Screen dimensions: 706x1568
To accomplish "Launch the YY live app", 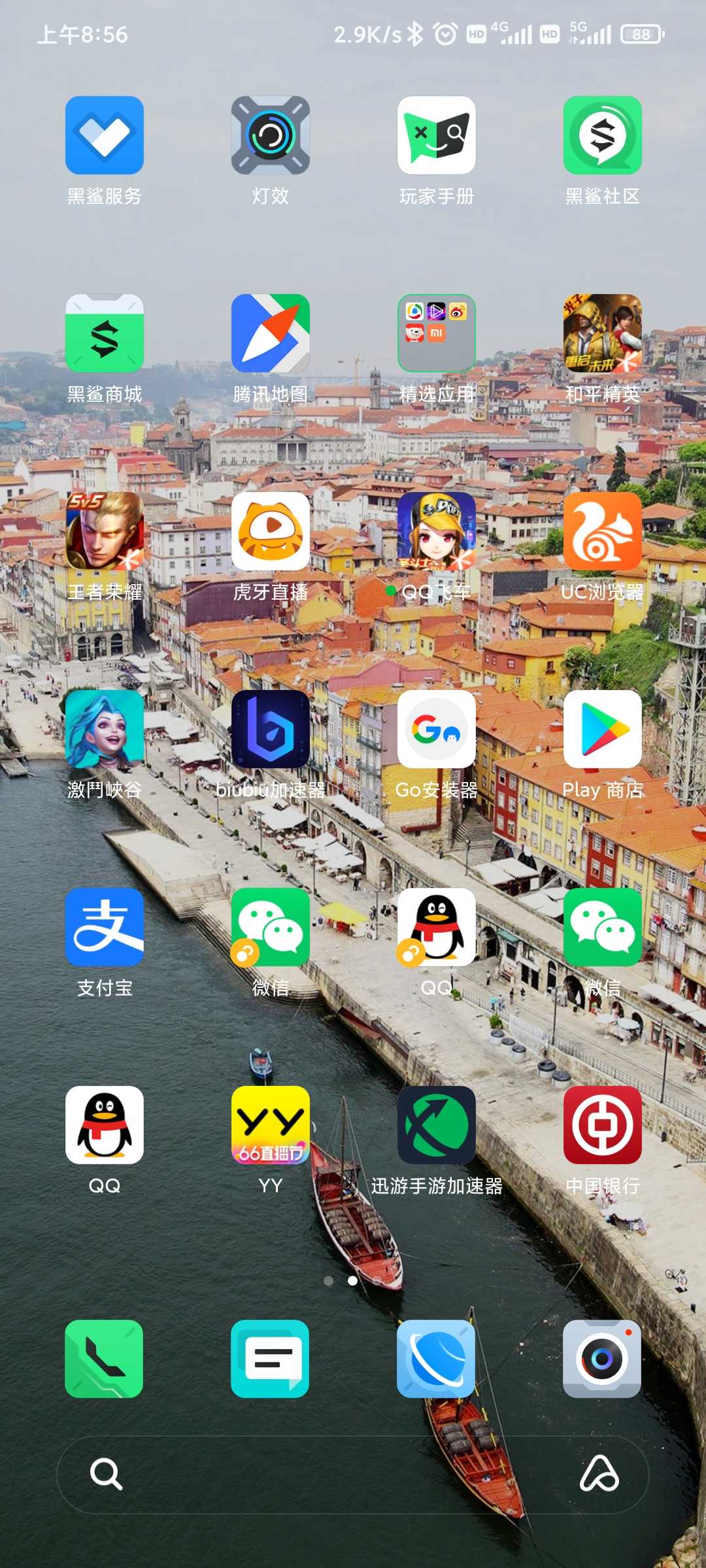I will [271, 1125].
